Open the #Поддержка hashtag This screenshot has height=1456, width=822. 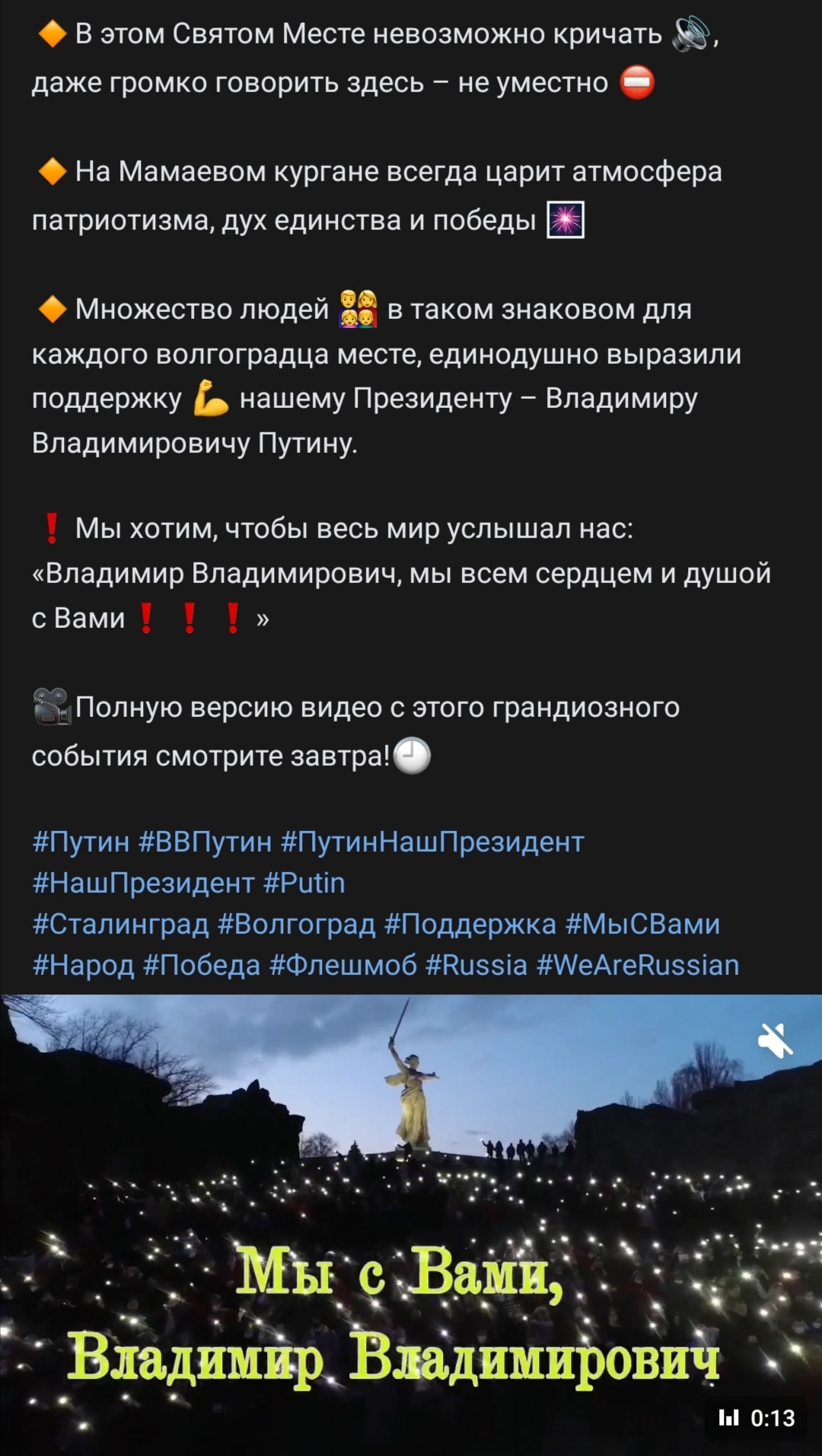pos(470,924)
